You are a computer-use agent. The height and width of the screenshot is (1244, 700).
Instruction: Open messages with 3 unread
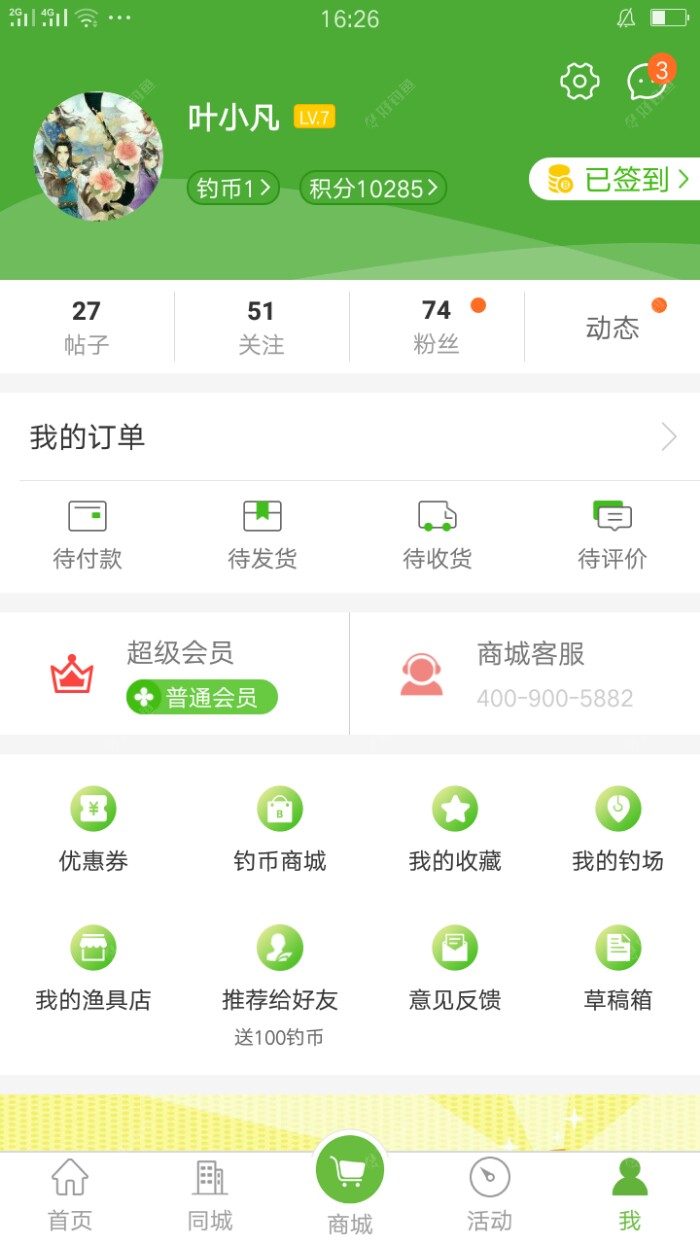point(646,82)
